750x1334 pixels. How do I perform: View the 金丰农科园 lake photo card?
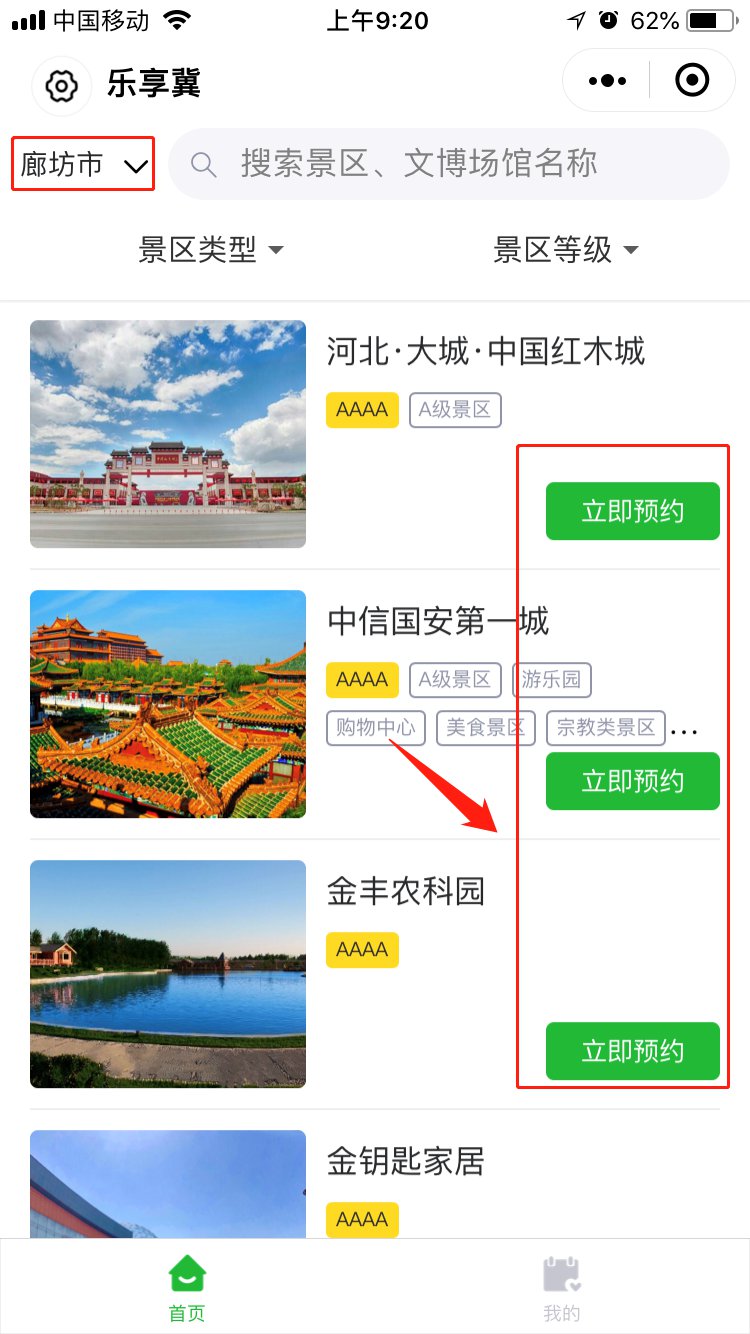click(168, 974)
